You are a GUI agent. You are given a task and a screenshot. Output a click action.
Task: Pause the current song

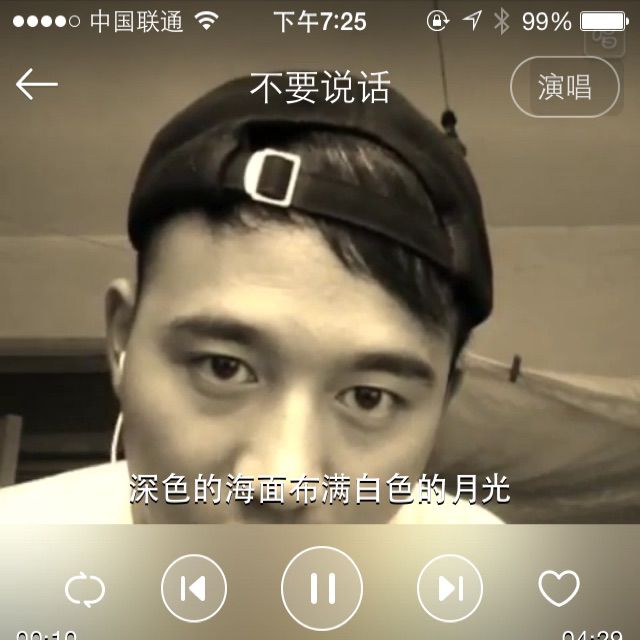coord(322,588)
